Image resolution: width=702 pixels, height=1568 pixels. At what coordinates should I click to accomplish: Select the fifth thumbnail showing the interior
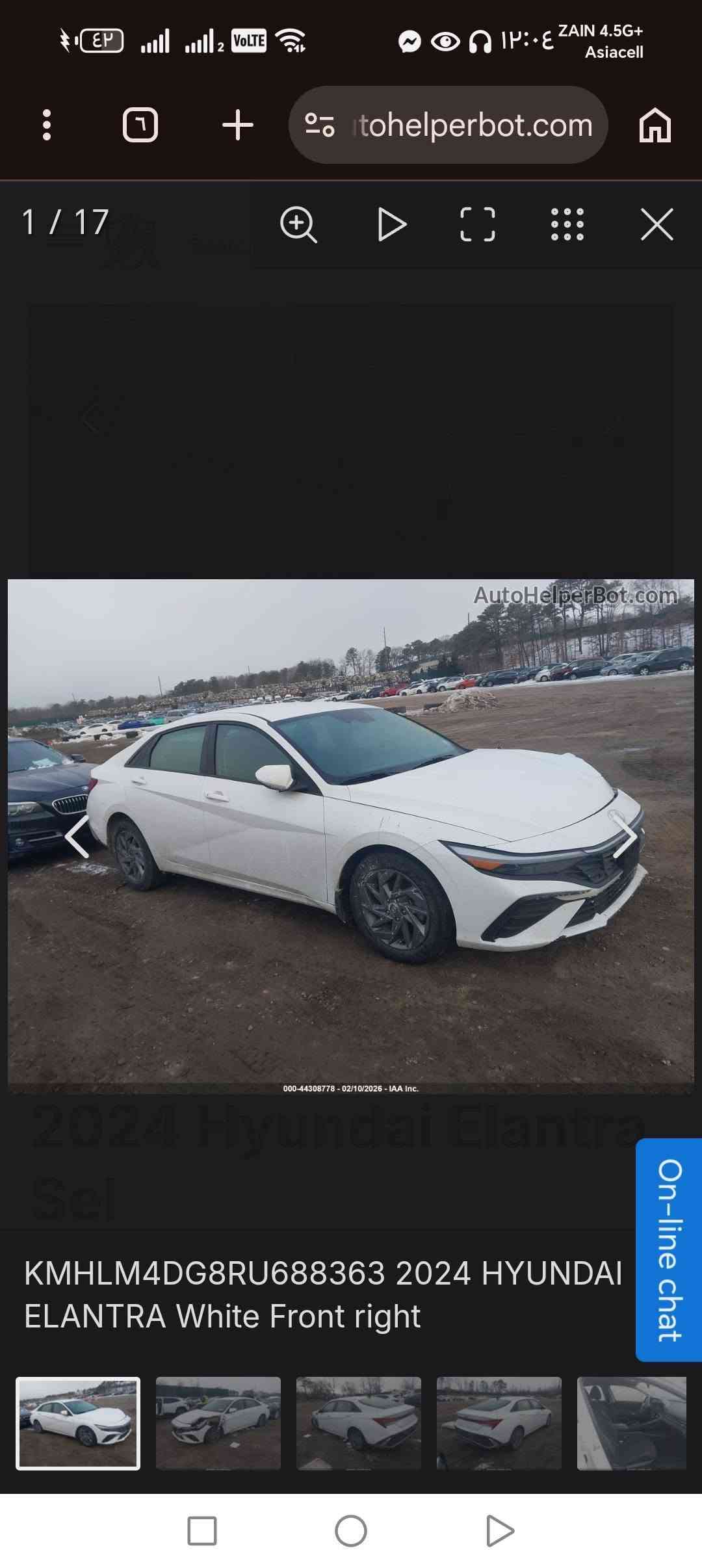pos(632,1423)
